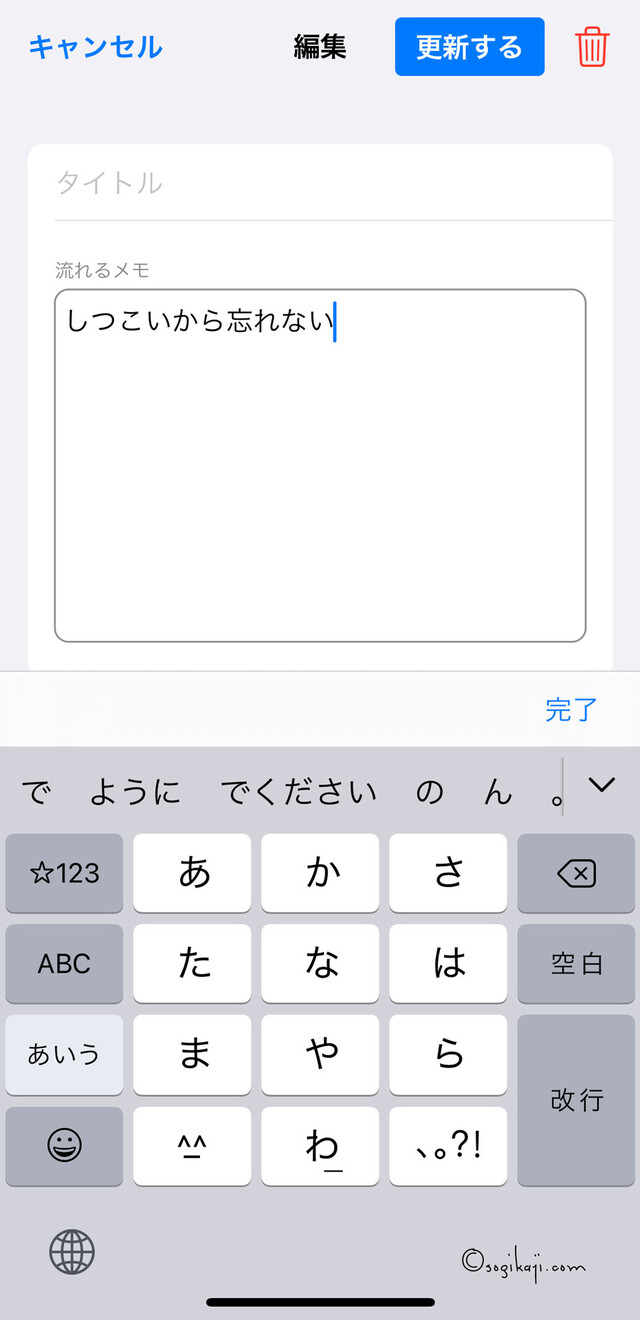Tap キャンセル to discard edits
640x1320 pixels.
click(x=96, y=47)
